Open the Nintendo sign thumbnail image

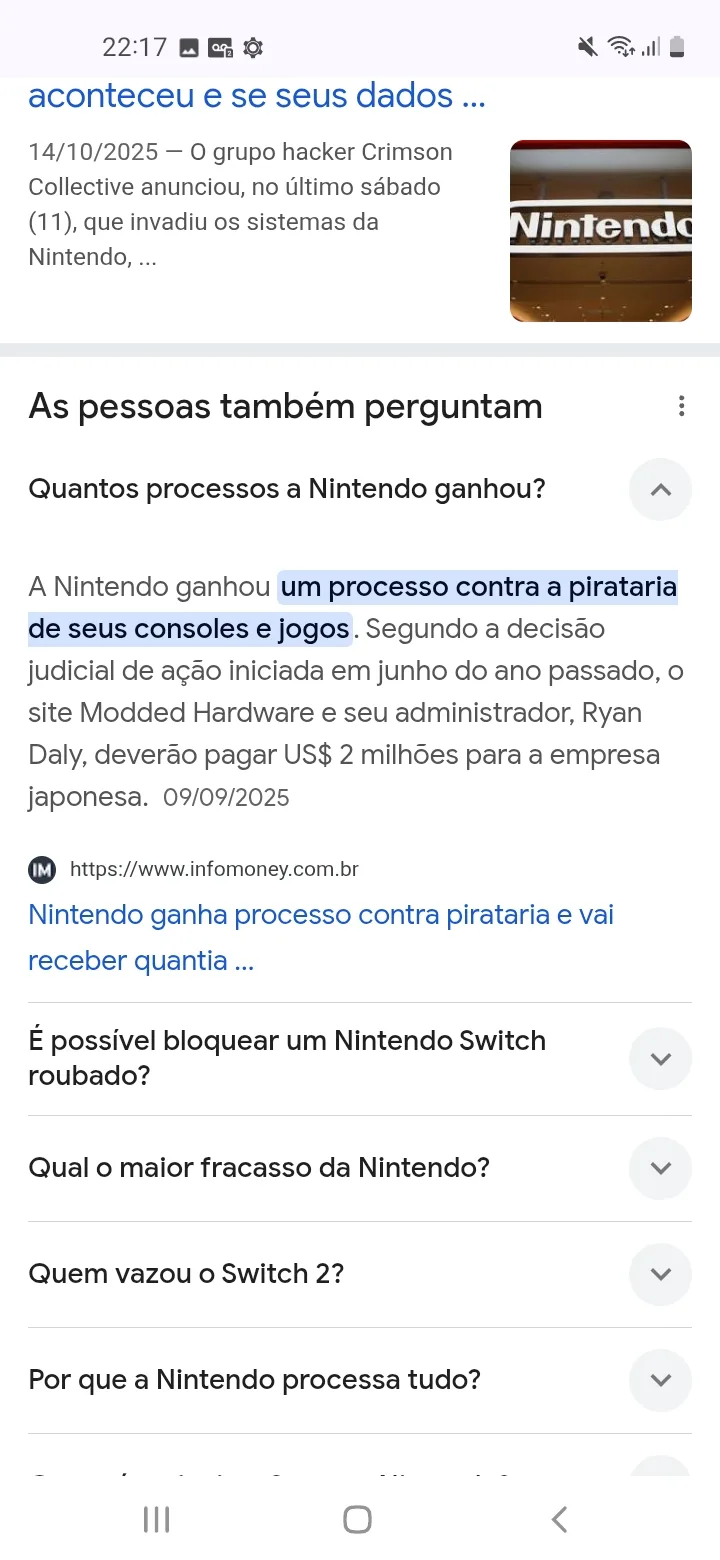point(601,231)
